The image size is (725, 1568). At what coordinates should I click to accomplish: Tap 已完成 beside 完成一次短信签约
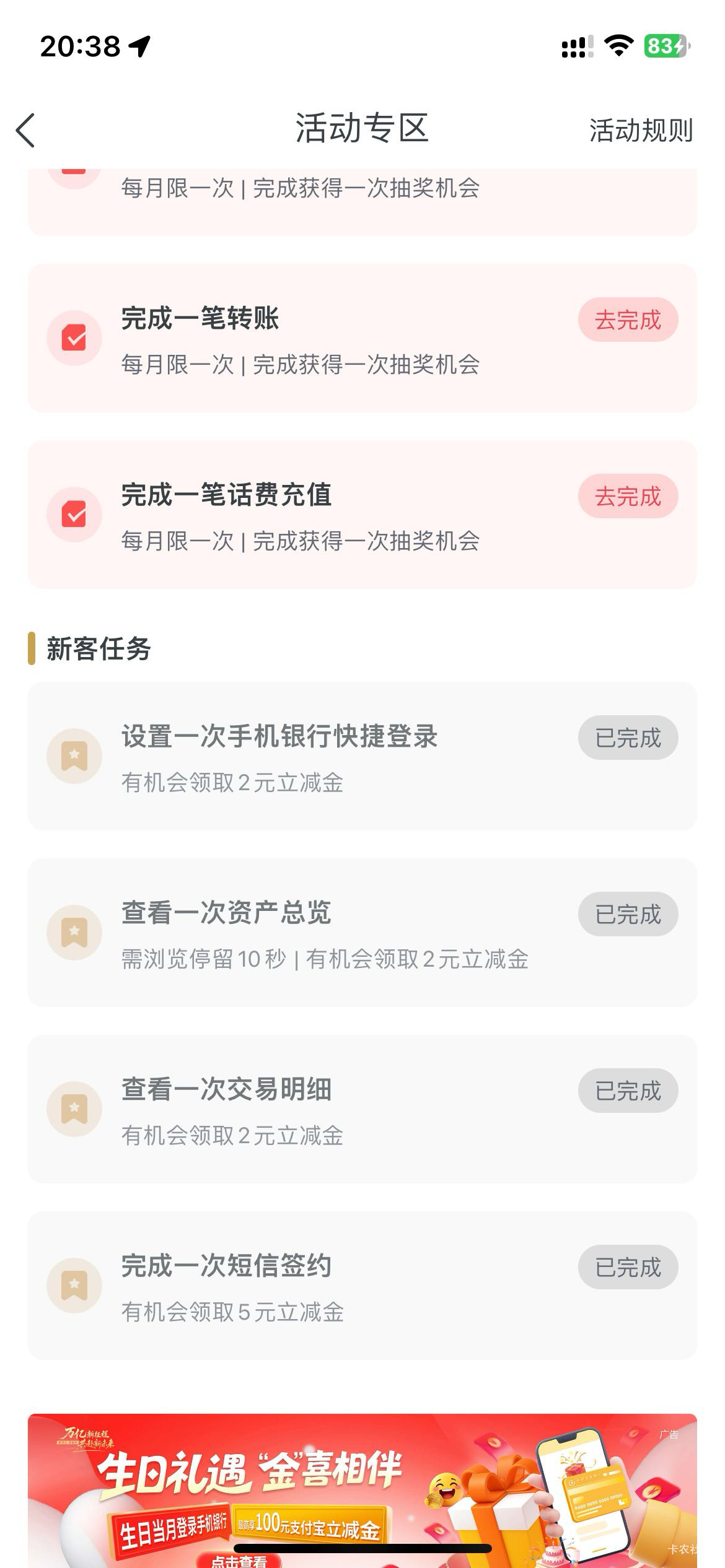[x=628, y=1268]
